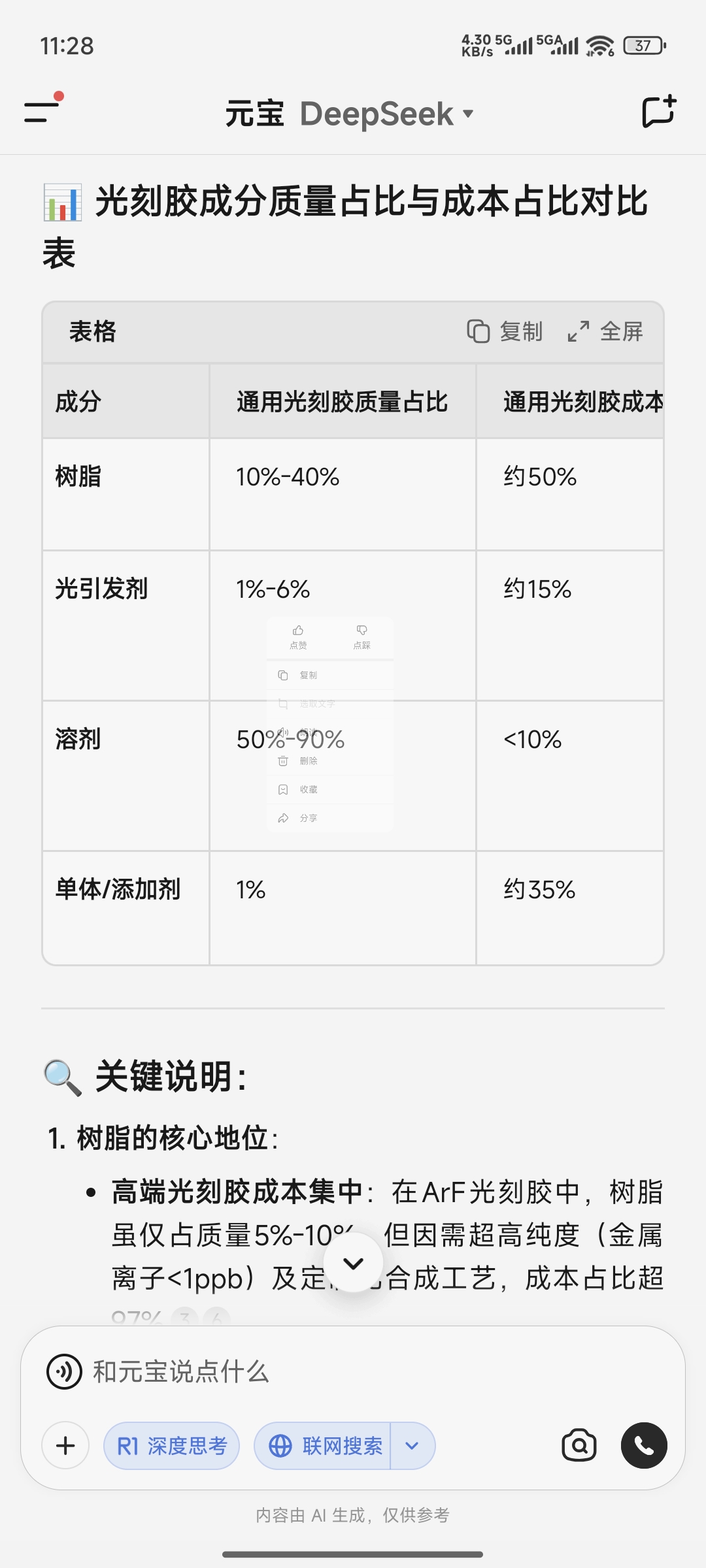Toggle the R1 深度思考 chip
Screen dimensions: 706x1568
[x=171, y=1446]
